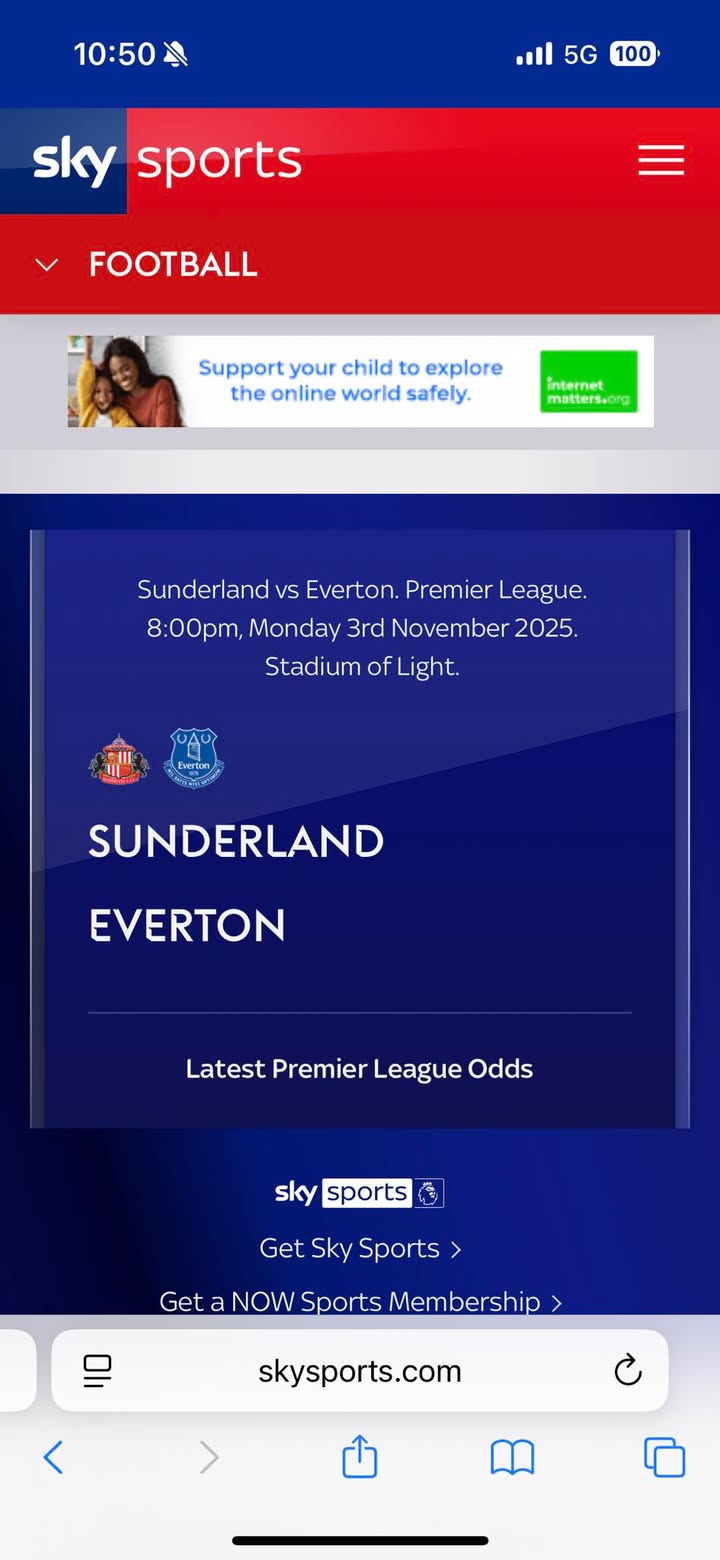Image resolution: width=720 pixels, height=1560 pixels.
Task: Show all open tabs
Action: pos(664,1457)
